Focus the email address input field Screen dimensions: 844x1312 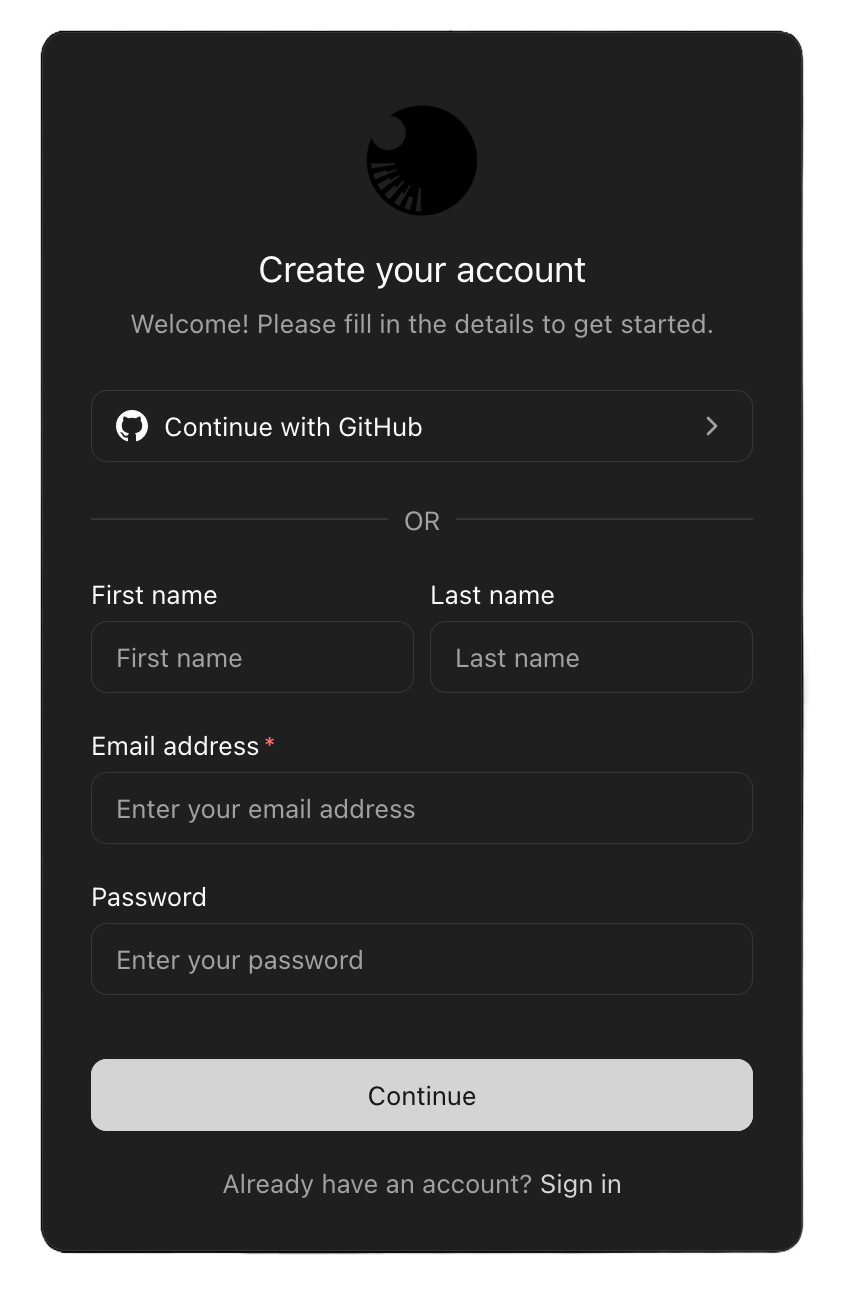click(421, 808)
